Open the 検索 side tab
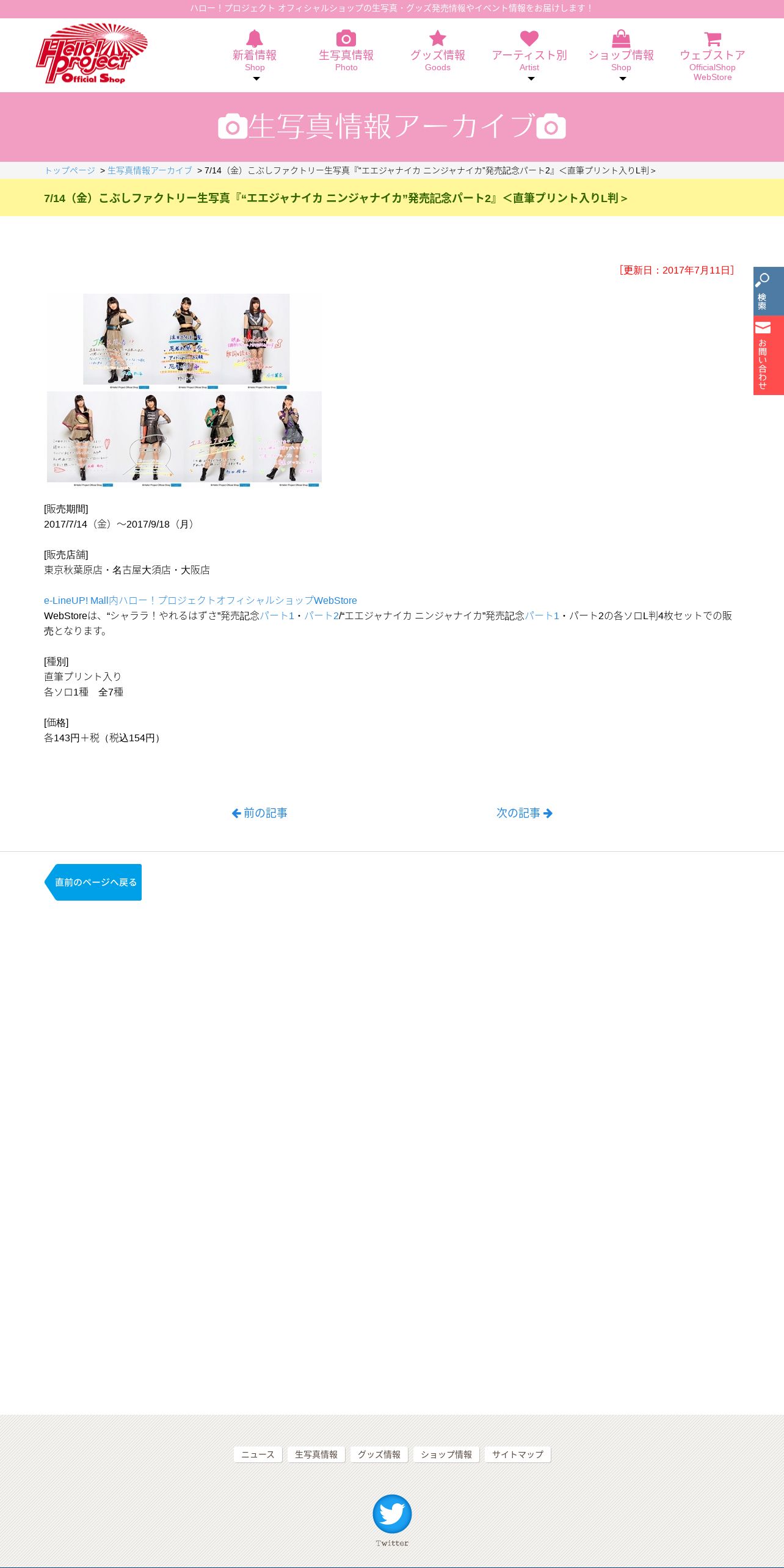 click(x=769, y=291)
